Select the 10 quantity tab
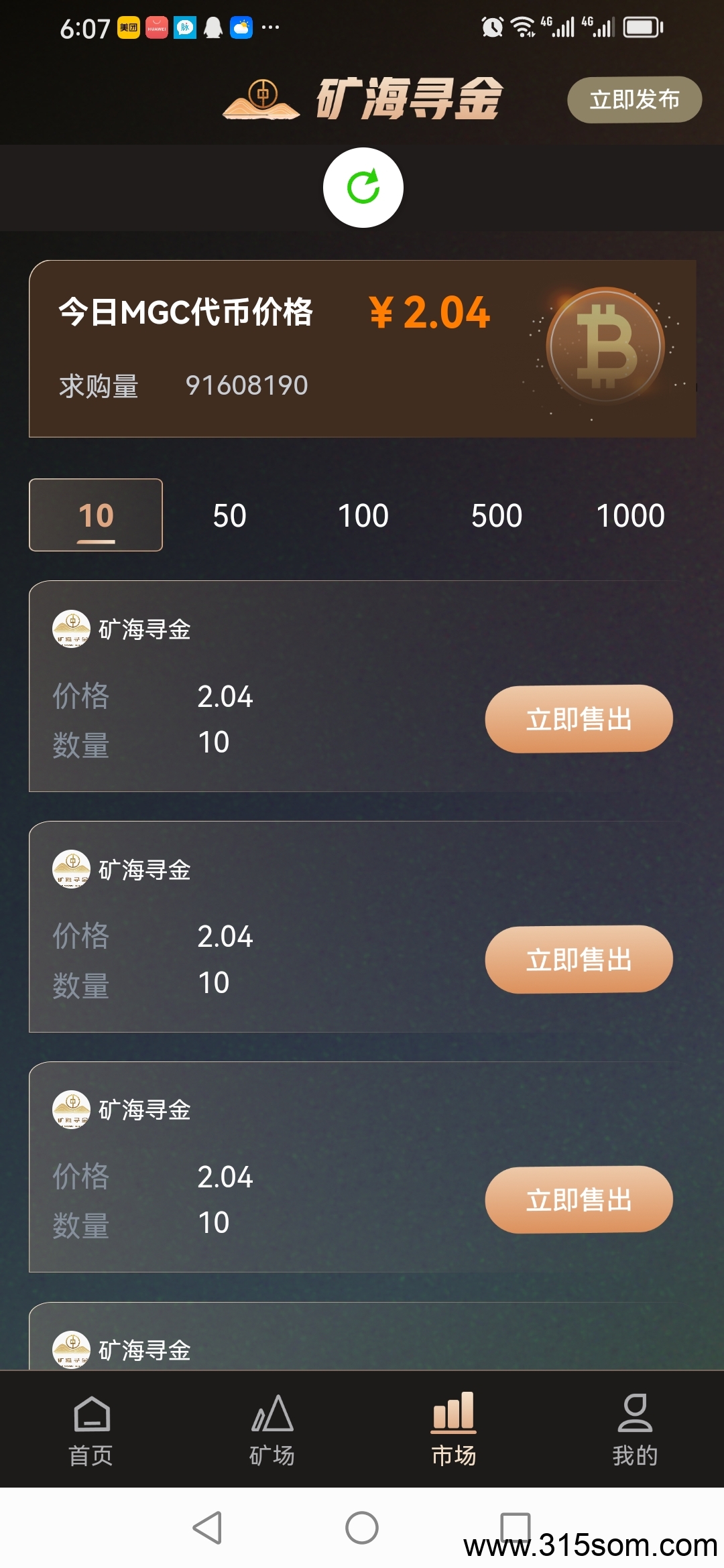This screenshot has height=1568, width=724. [96, 515]
